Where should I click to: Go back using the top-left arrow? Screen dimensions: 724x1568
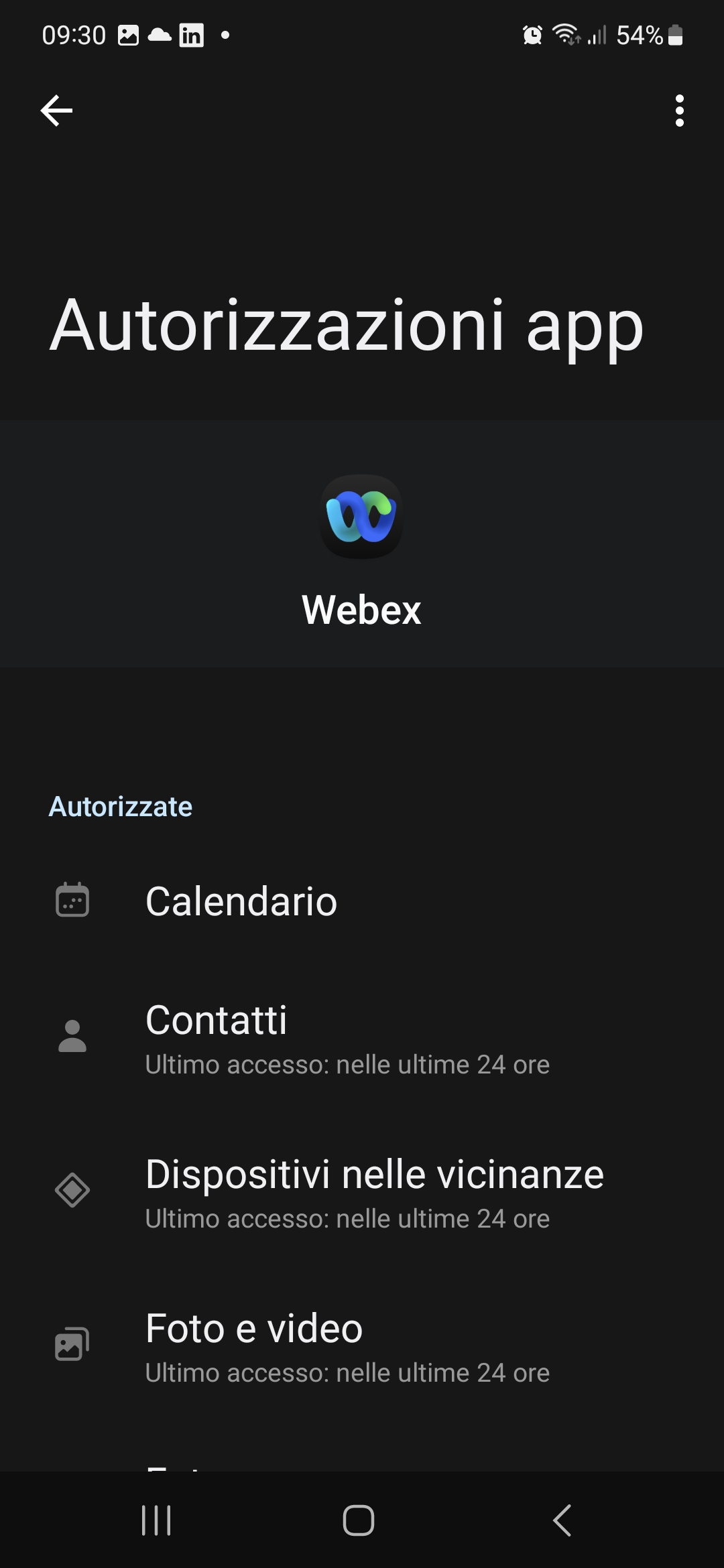(56, 111)
